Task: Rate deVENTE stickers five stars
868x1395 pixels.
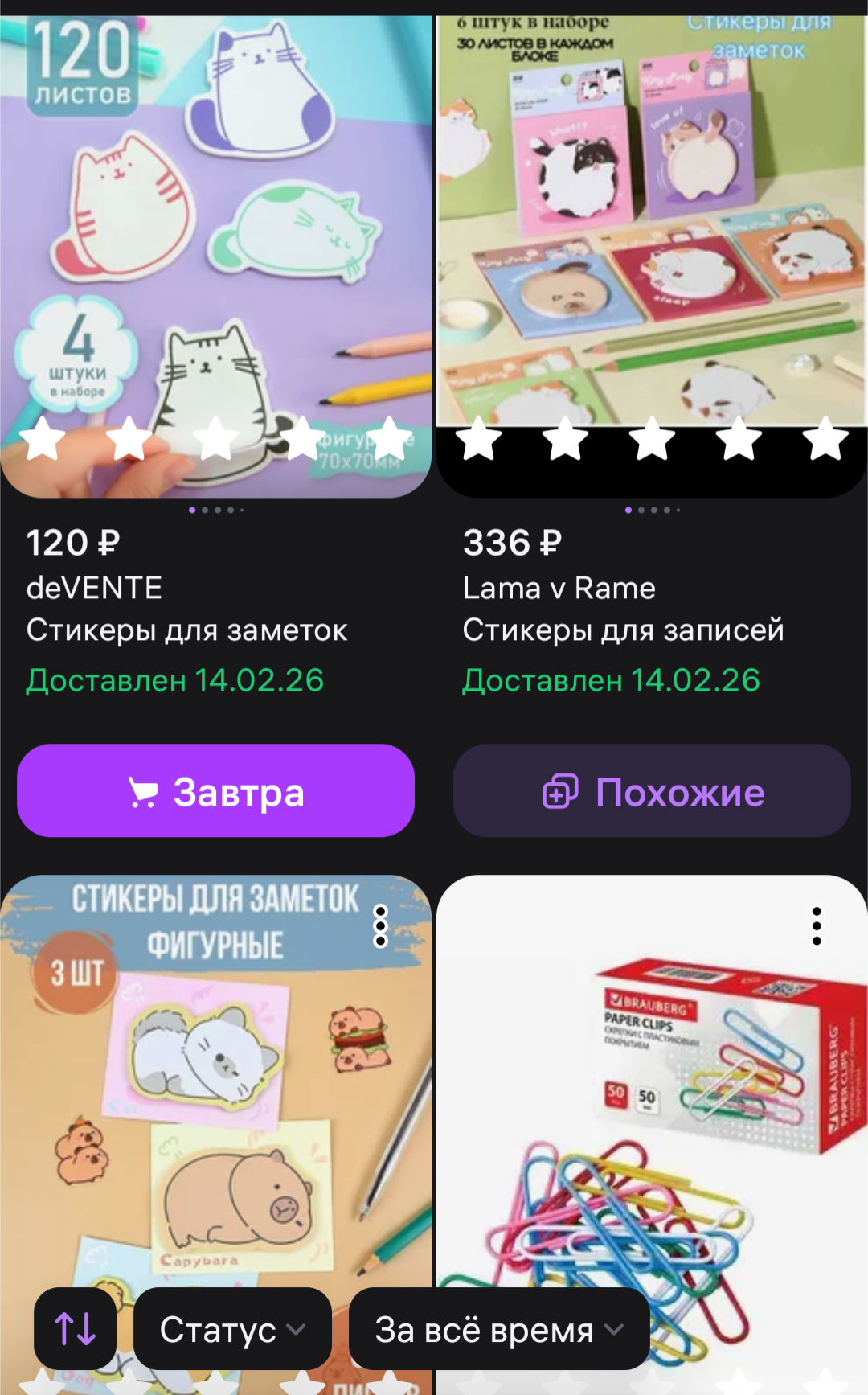Action: 390,439
